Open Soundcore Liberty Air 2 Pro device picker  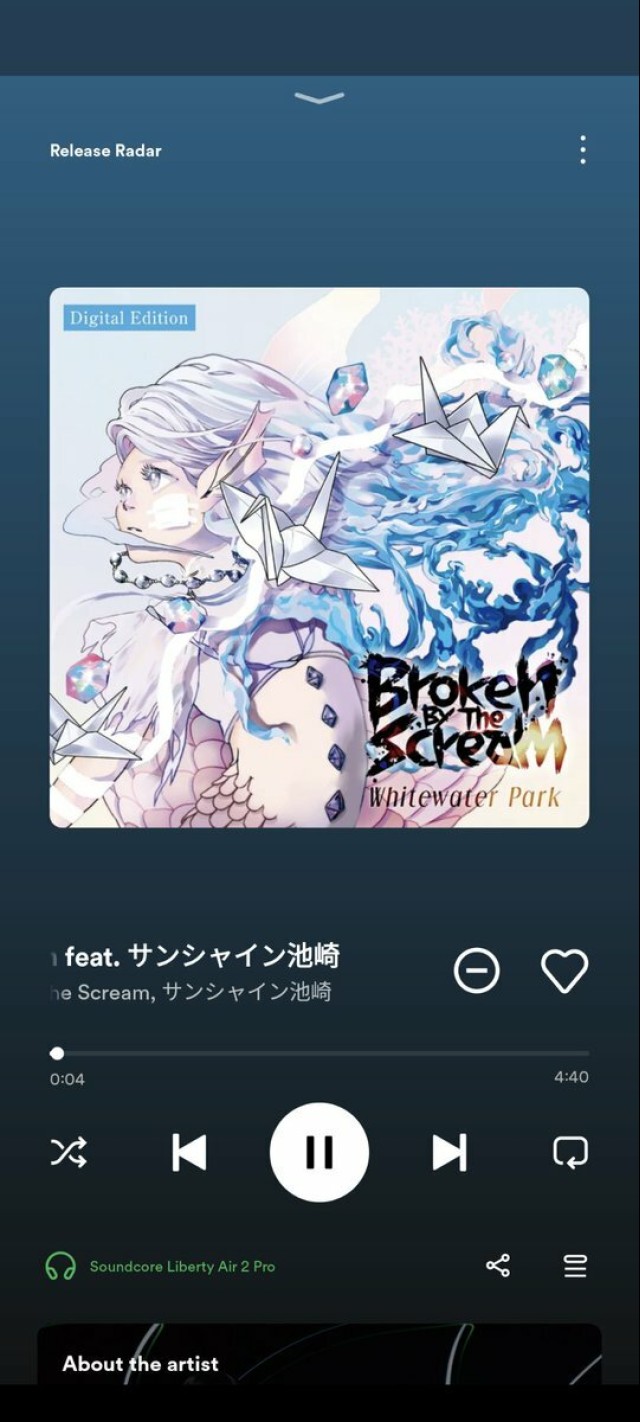160,1266
